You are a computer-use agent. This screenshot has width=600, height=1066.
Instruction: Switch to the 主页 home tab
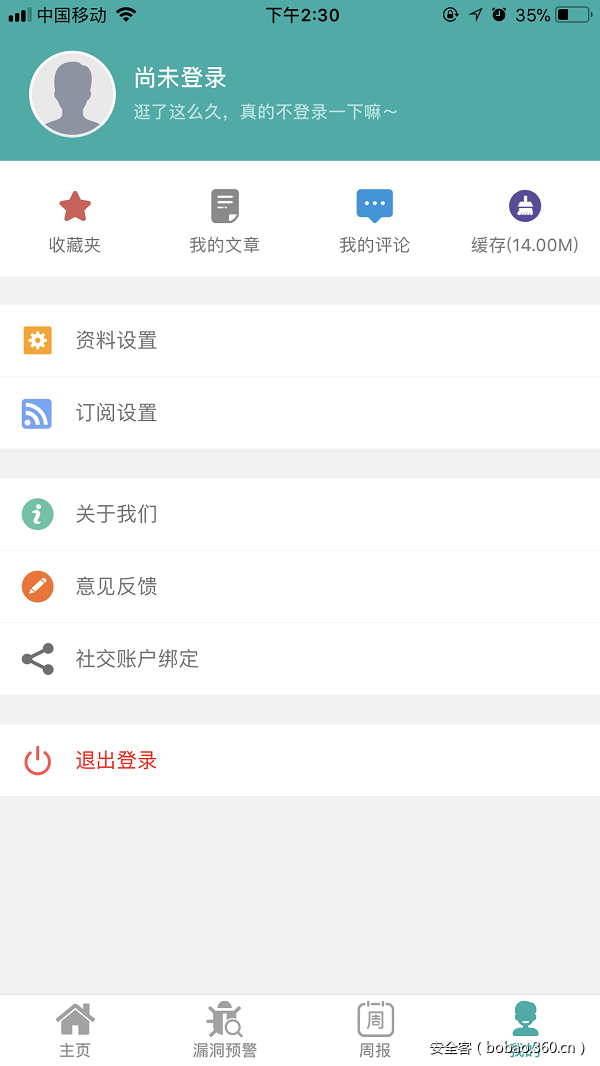pyautogui.click(x=75, y=1030)
